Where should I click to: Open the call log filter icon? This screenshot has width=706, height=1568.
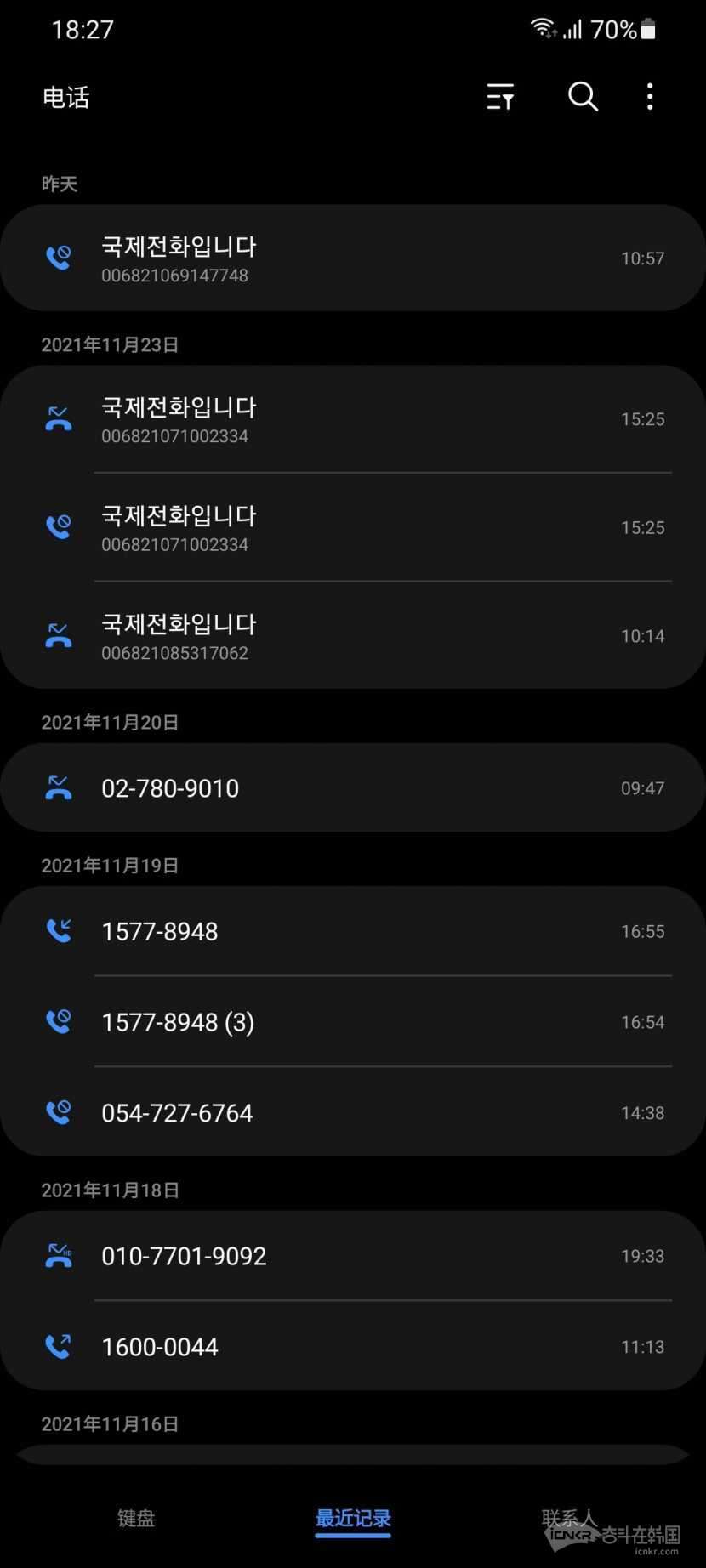500,97
